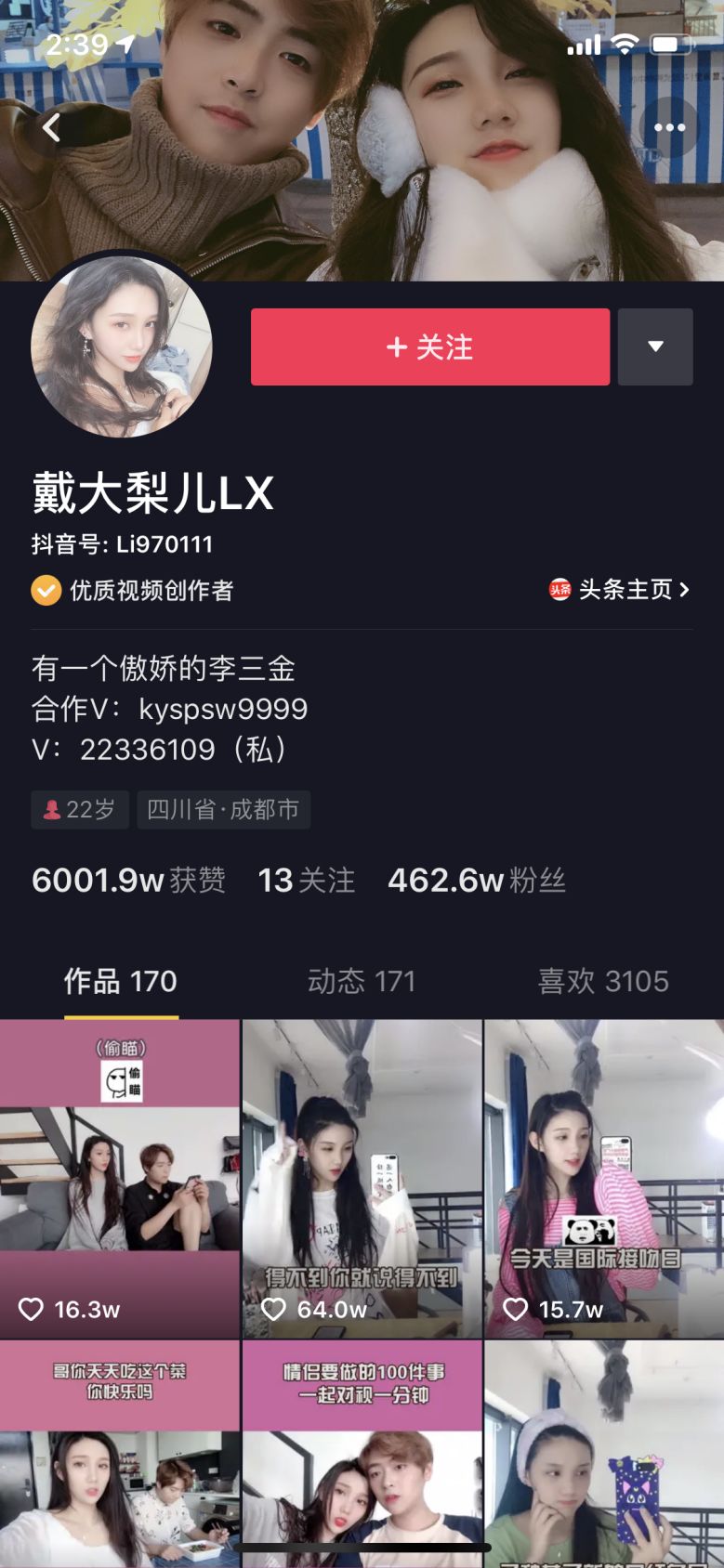Switch to the 喜欢 3105 tab
Screen dimensions: 724x1568
(x=603, y=982)
